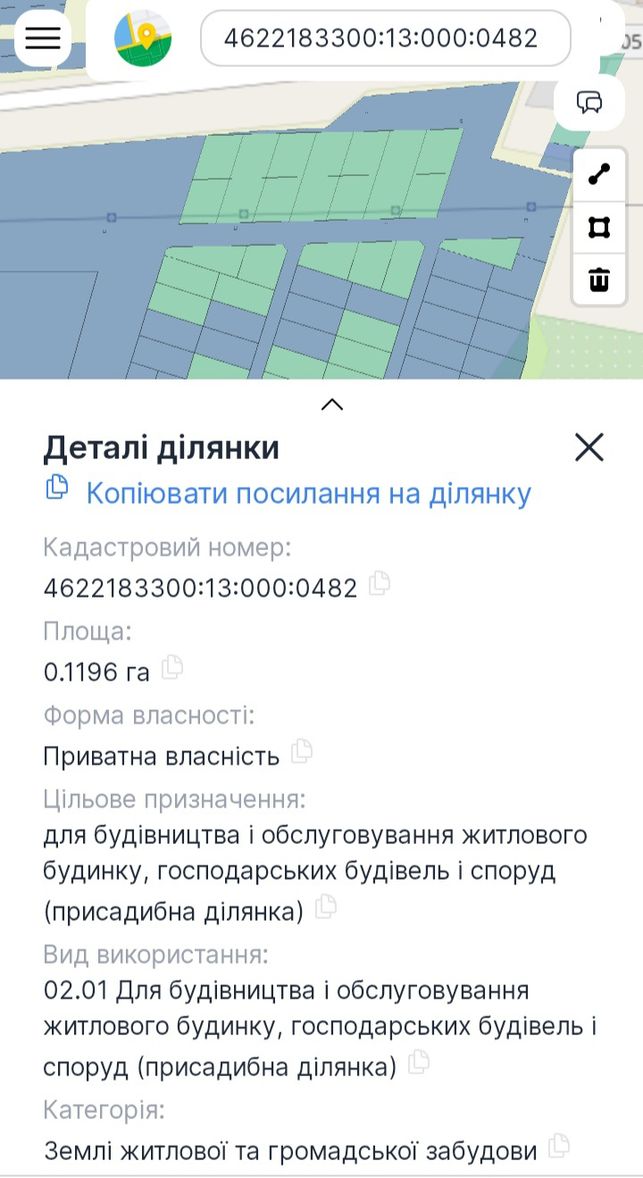Copy the link to the parcel
Image resolution: width=643 pixels, height=1178 pixels.
288,493
